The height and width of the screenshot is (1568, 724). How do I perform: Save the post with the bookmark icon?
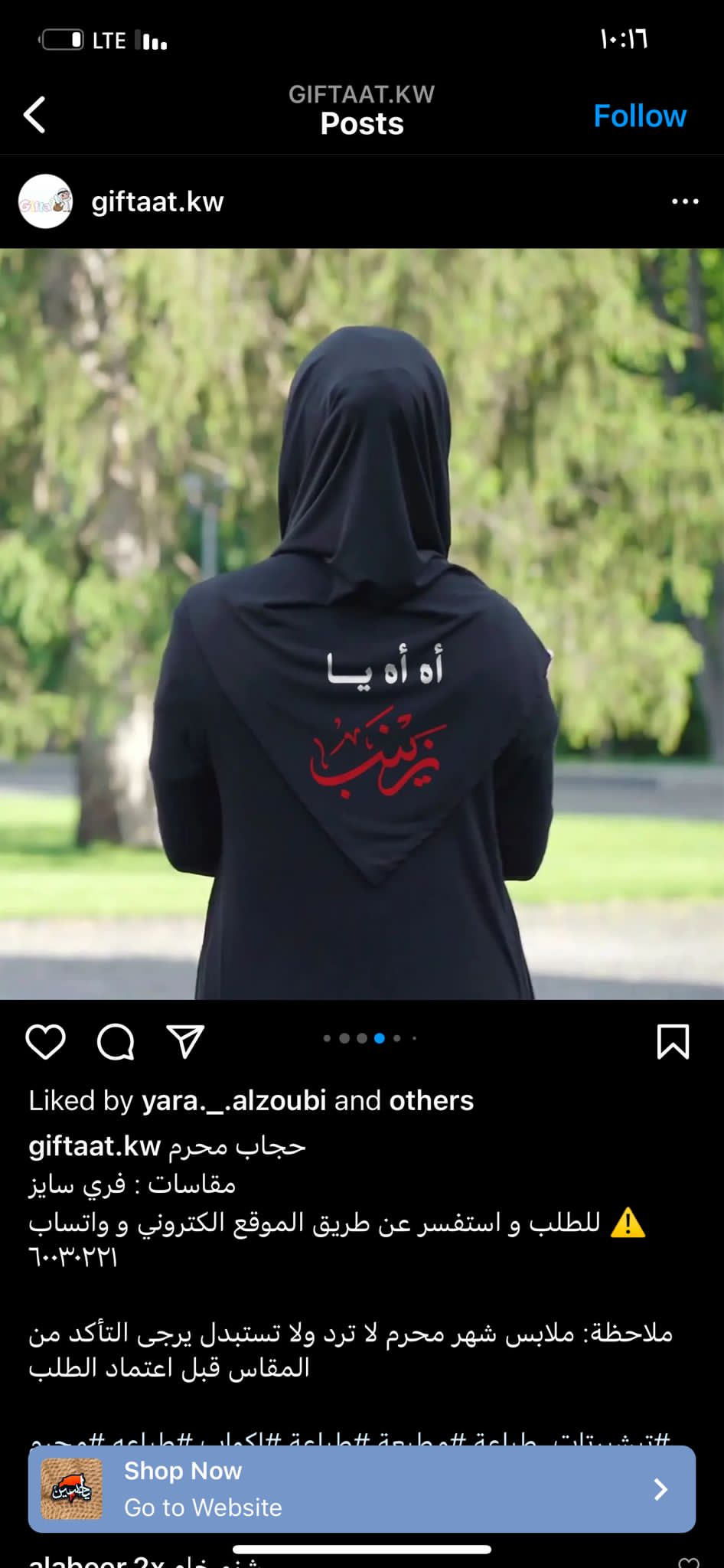pyautogui.click(x=673, y=1042)
